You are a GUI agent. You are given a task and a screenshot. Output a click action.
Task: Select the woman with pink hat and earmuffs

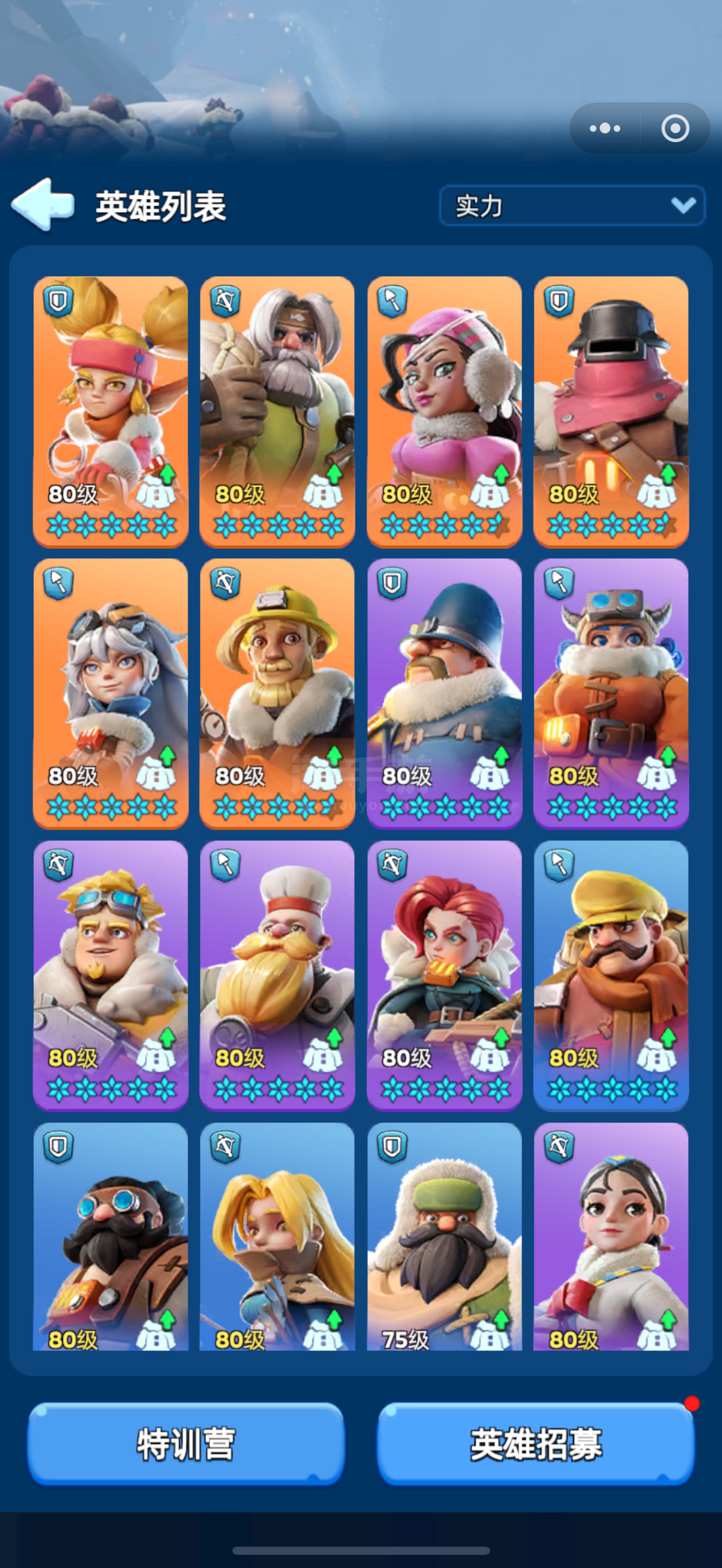[444, 411]
